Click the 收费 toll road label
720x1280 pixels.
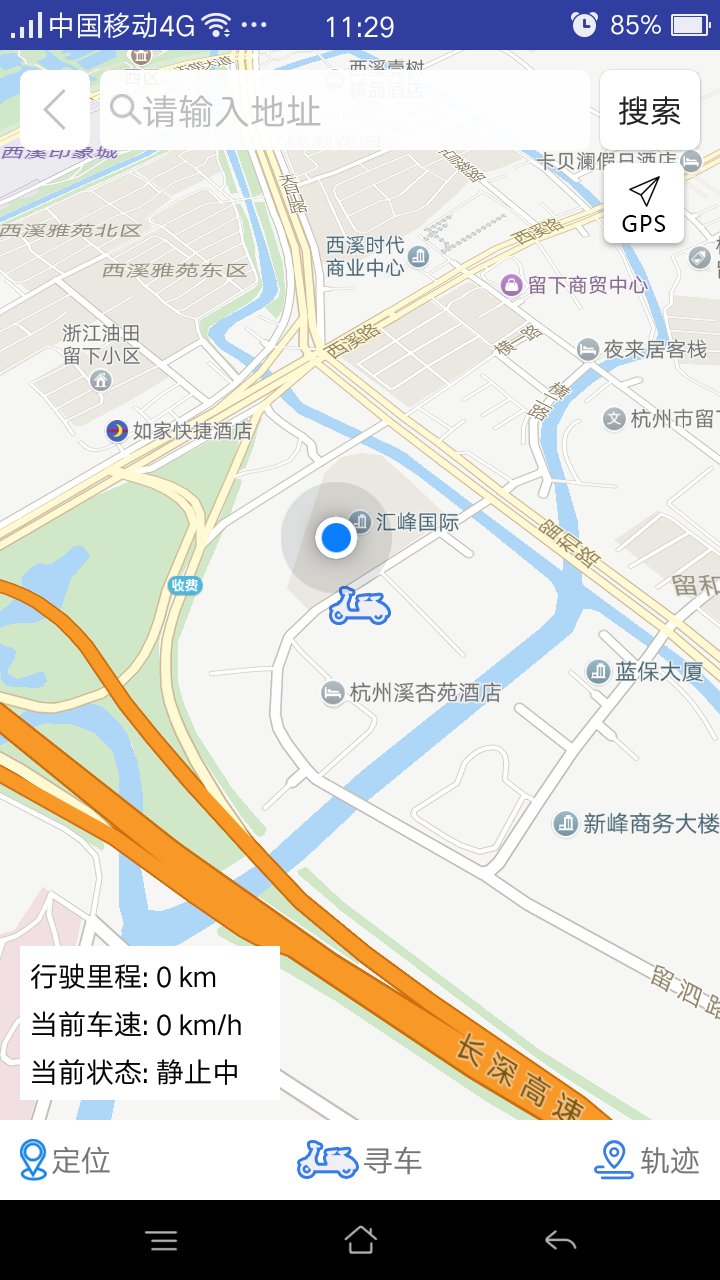pos(184,585)
